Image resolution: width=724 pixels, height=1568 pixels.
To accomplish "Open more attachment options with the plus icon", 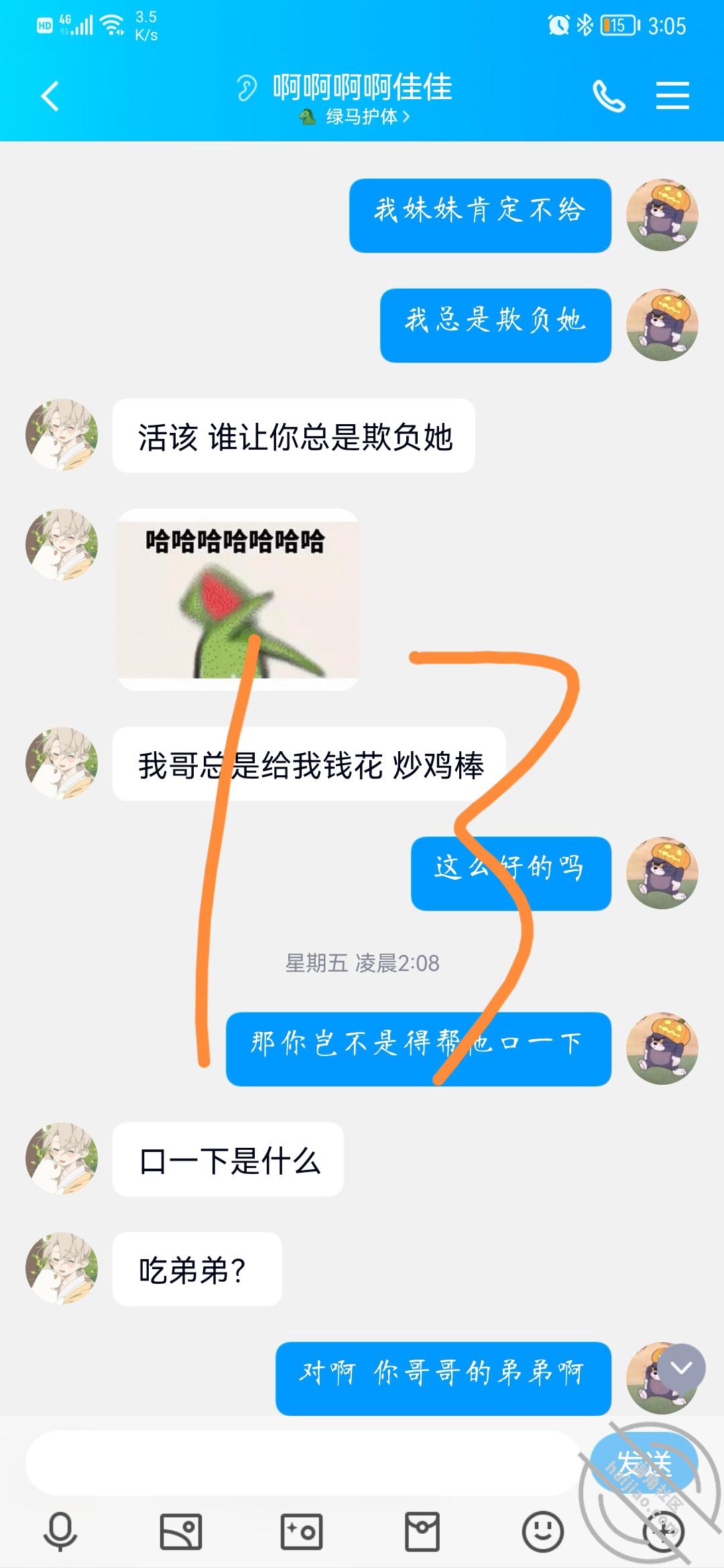I will point(663,1532).
